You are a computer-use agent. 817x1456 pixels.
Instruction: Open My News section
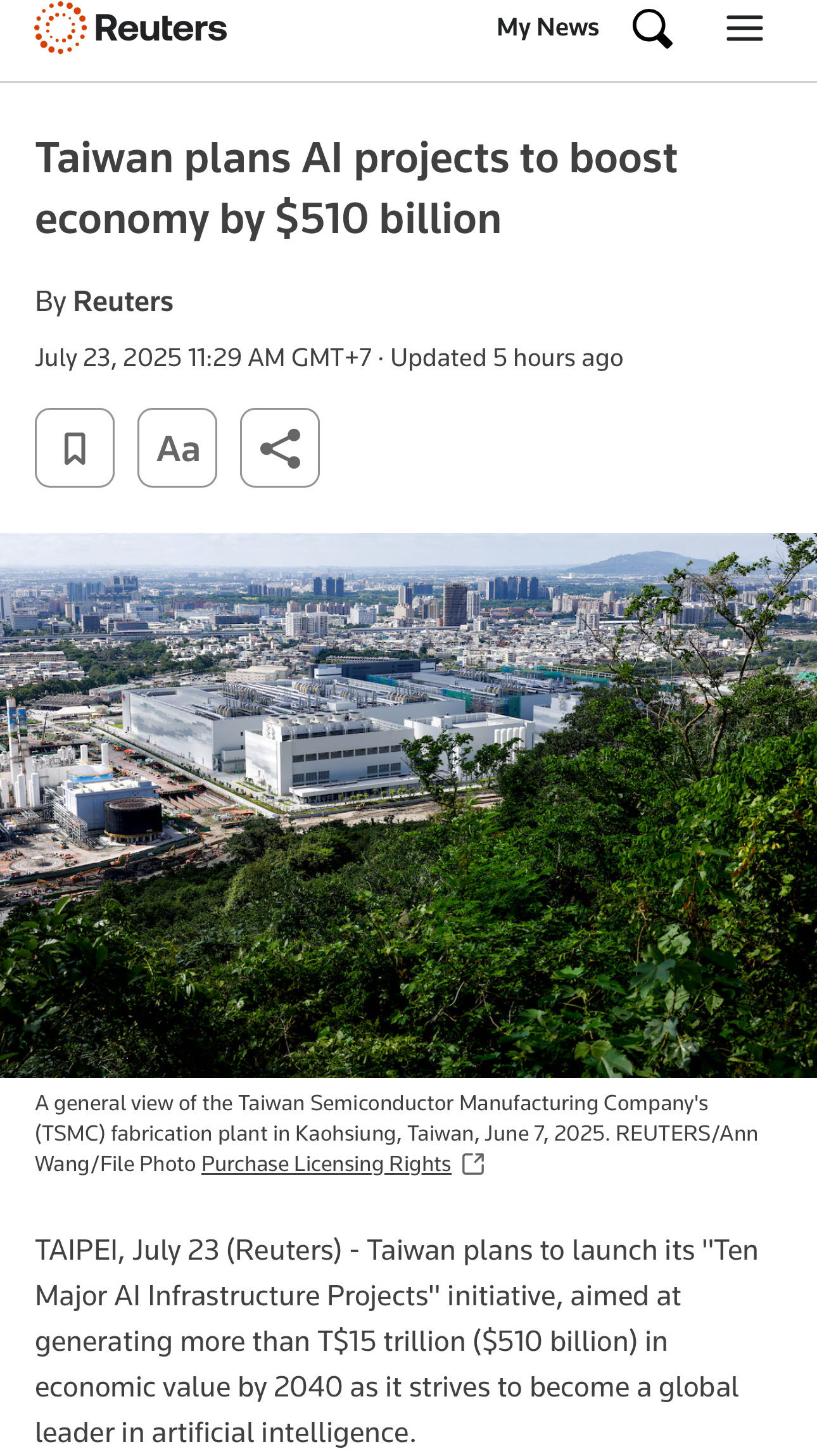tap(547, 27)
